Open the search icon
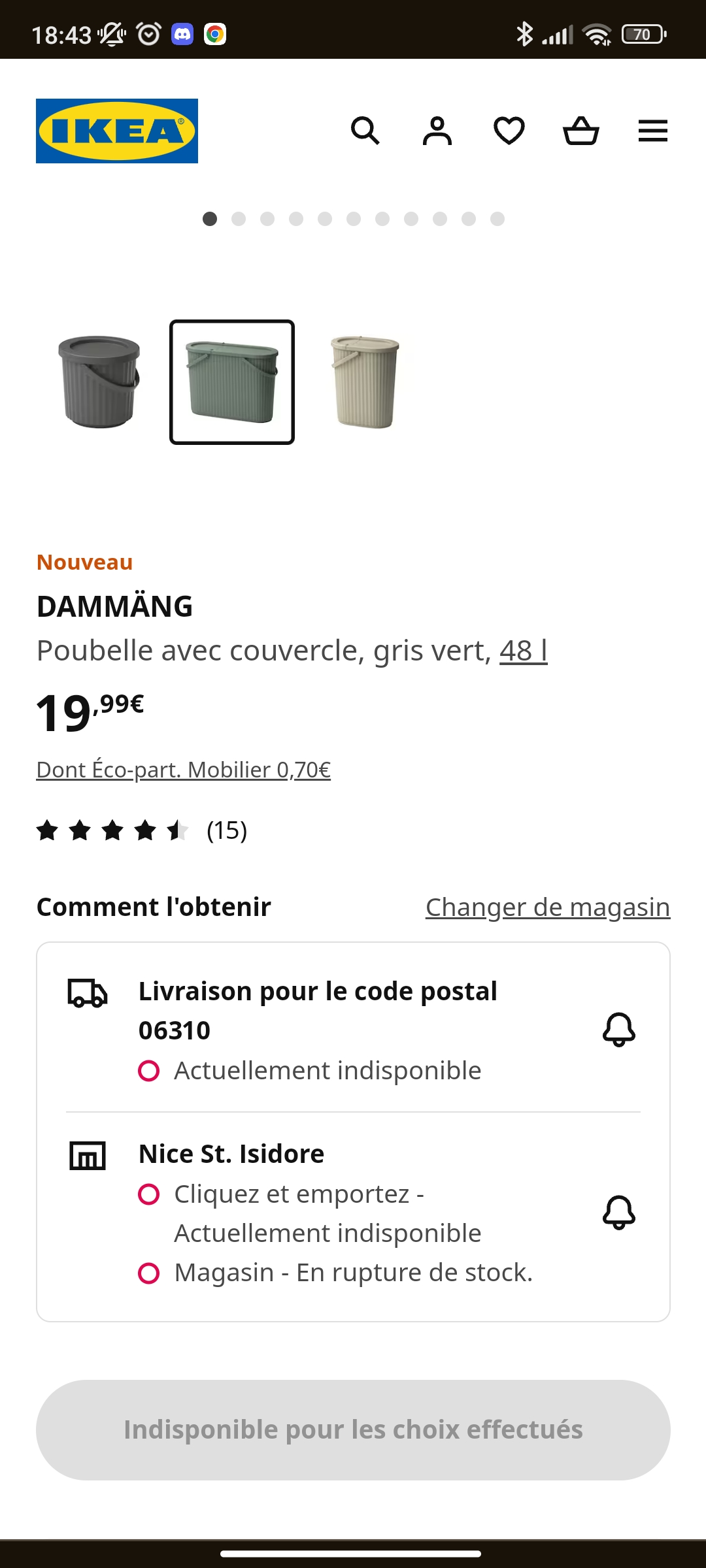 click(x=365, y=131)
